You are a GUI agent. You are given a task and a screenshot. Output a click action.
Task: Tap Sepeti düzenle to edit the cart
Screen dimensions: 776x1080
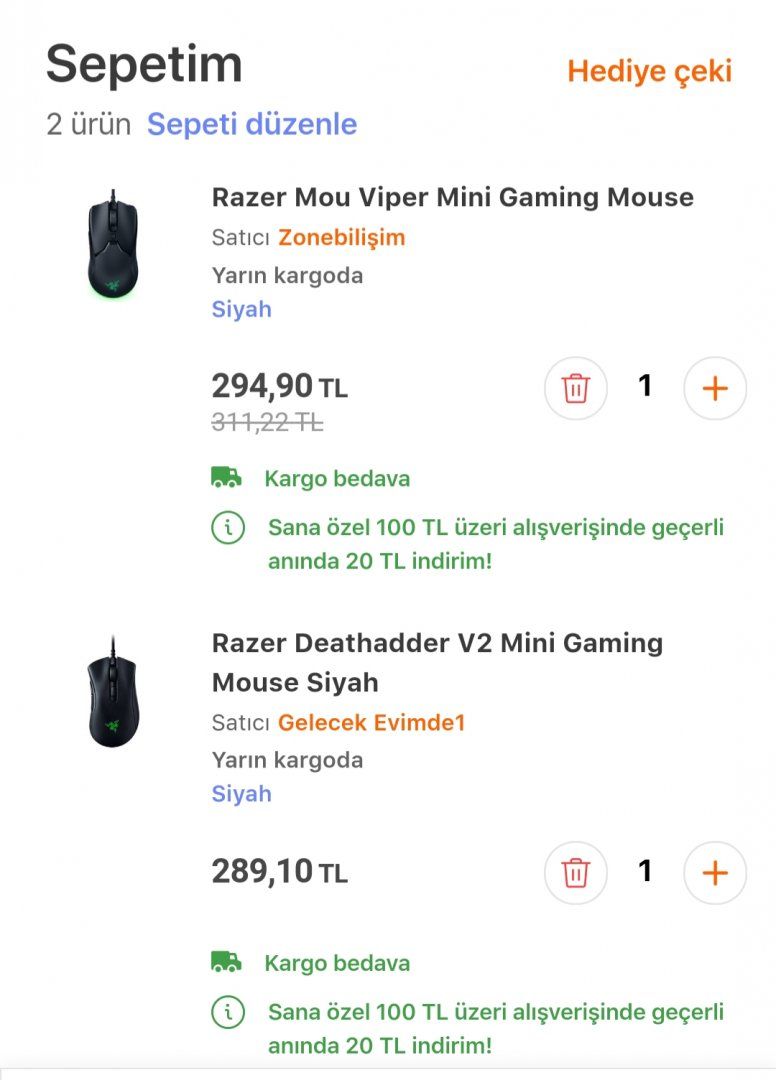pyautogui.click(x=251, y=124)
